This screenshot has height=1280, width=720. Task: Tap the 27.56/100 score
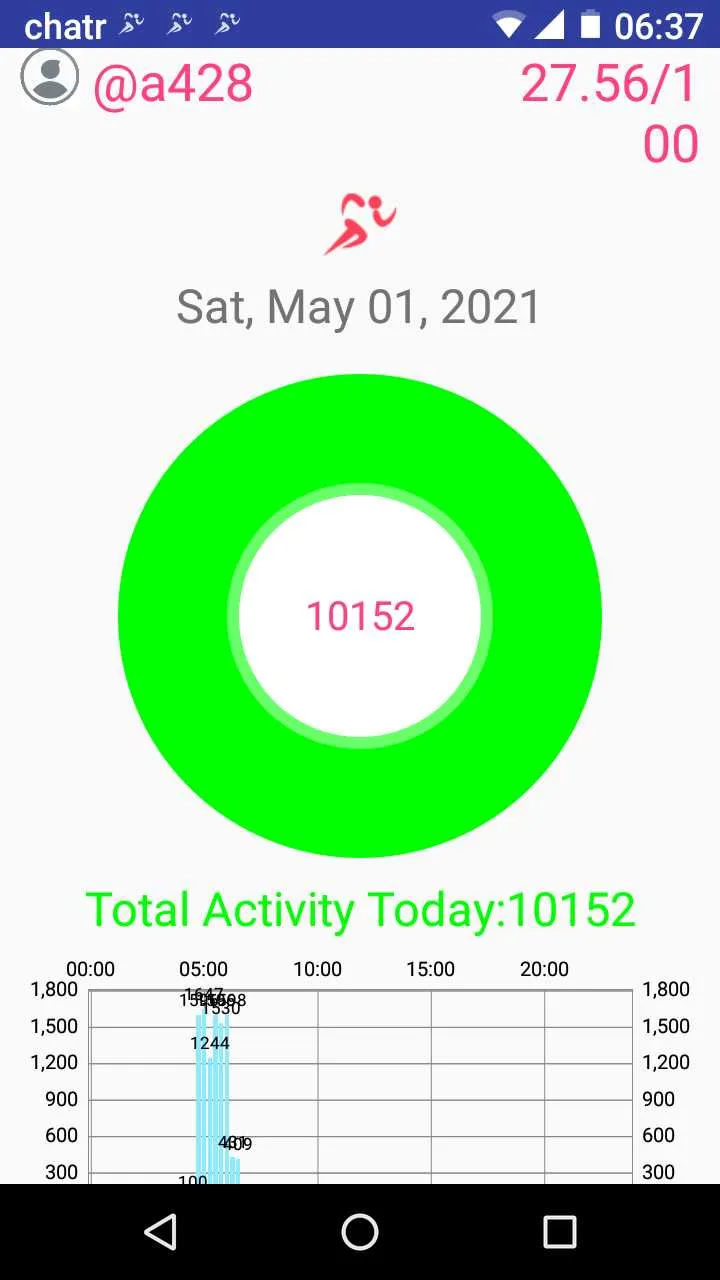point(608,114)
